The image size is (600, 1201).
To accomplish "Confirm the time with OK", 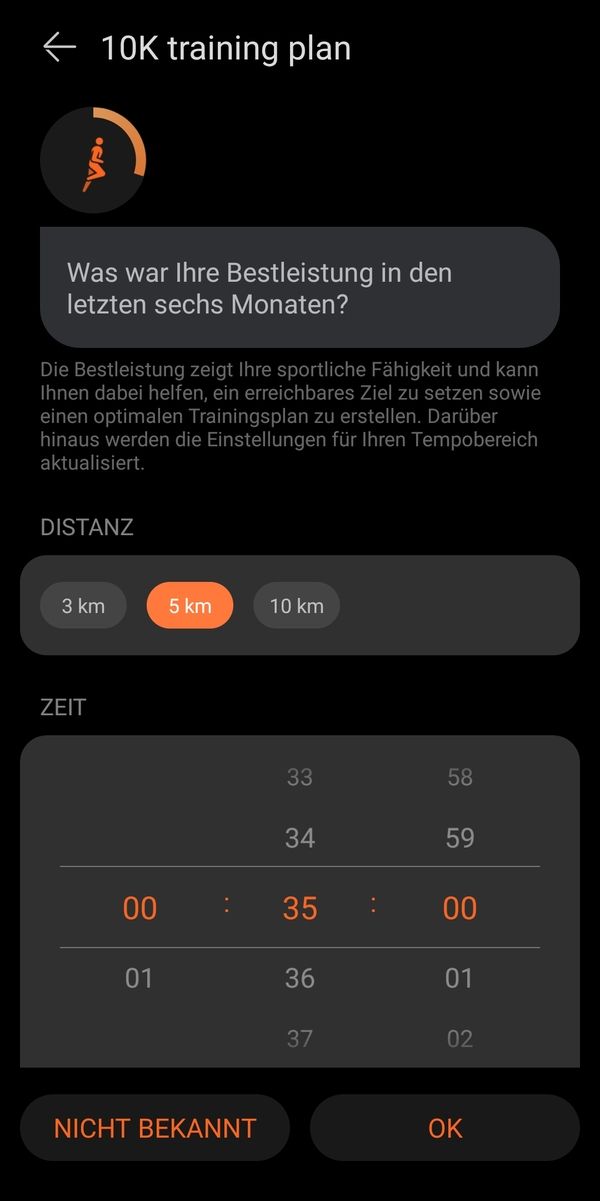I will [x=445, y=1128].
